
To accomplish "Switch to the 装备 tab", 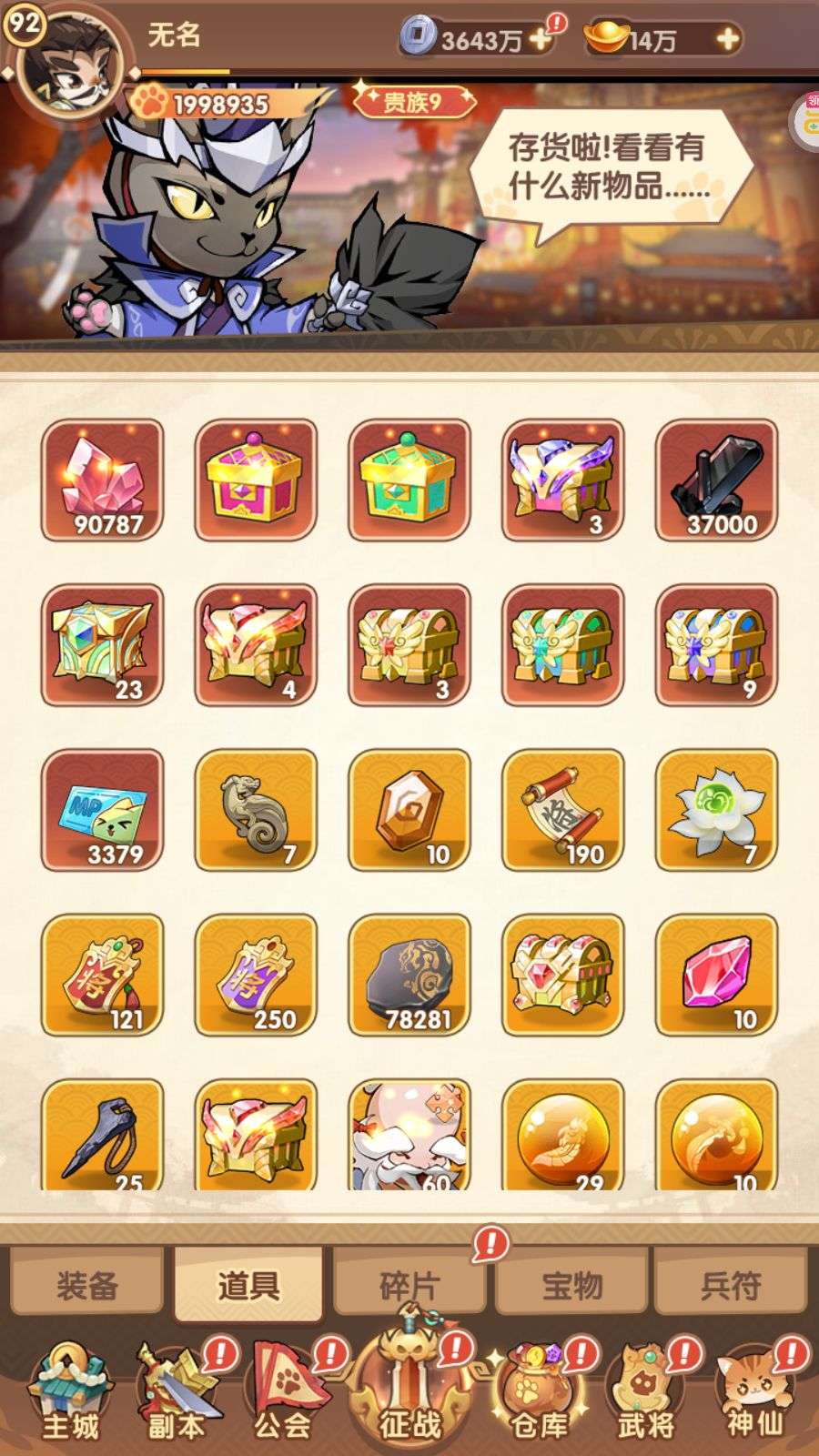I will [x=87, y=1284].
